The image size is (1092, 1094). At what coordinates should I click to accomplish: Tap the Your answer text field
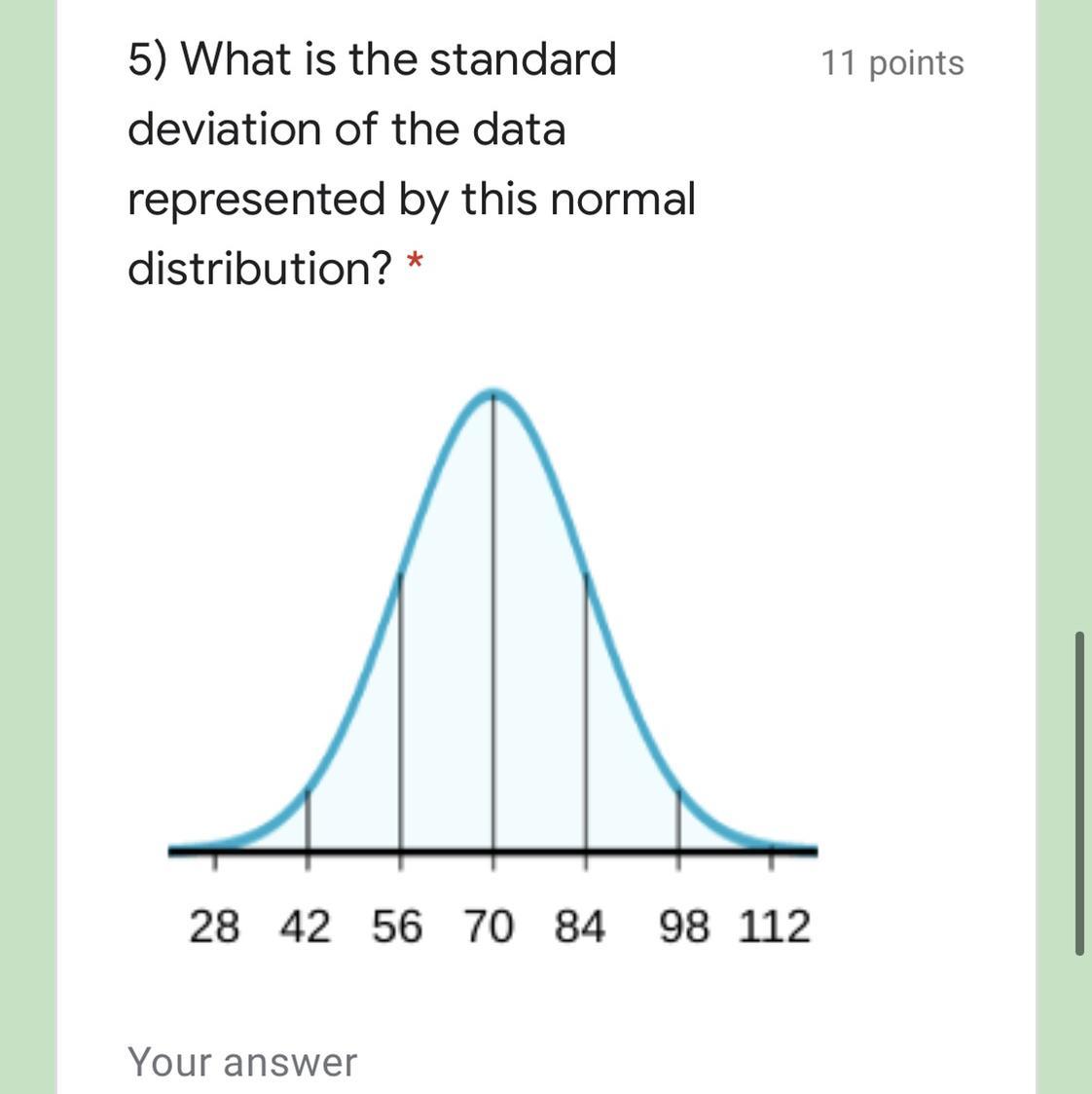243,1062
